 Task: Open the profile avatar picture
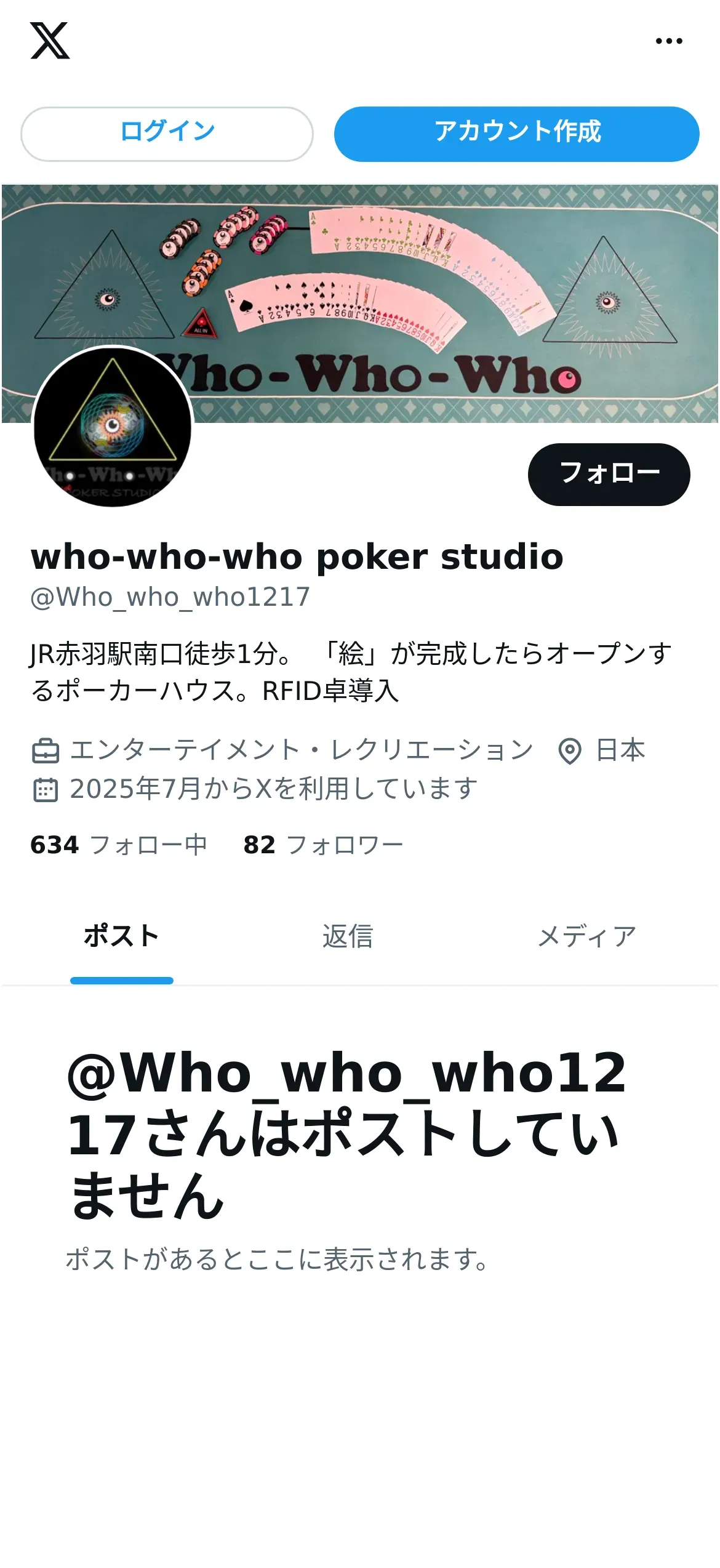113,427
